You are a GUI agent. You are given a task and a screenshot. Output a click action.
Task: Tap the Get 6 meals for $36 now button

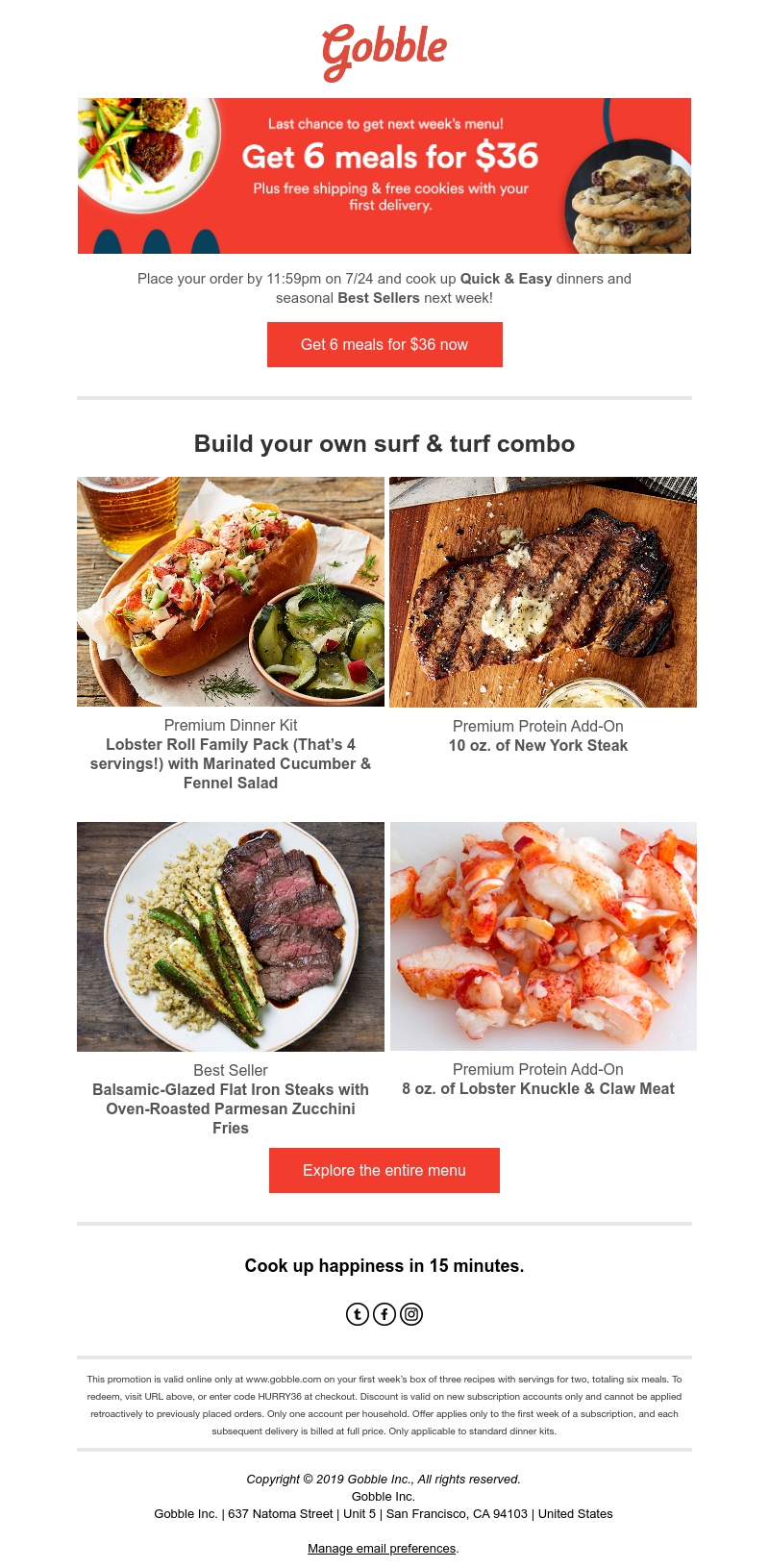point(384,344)
